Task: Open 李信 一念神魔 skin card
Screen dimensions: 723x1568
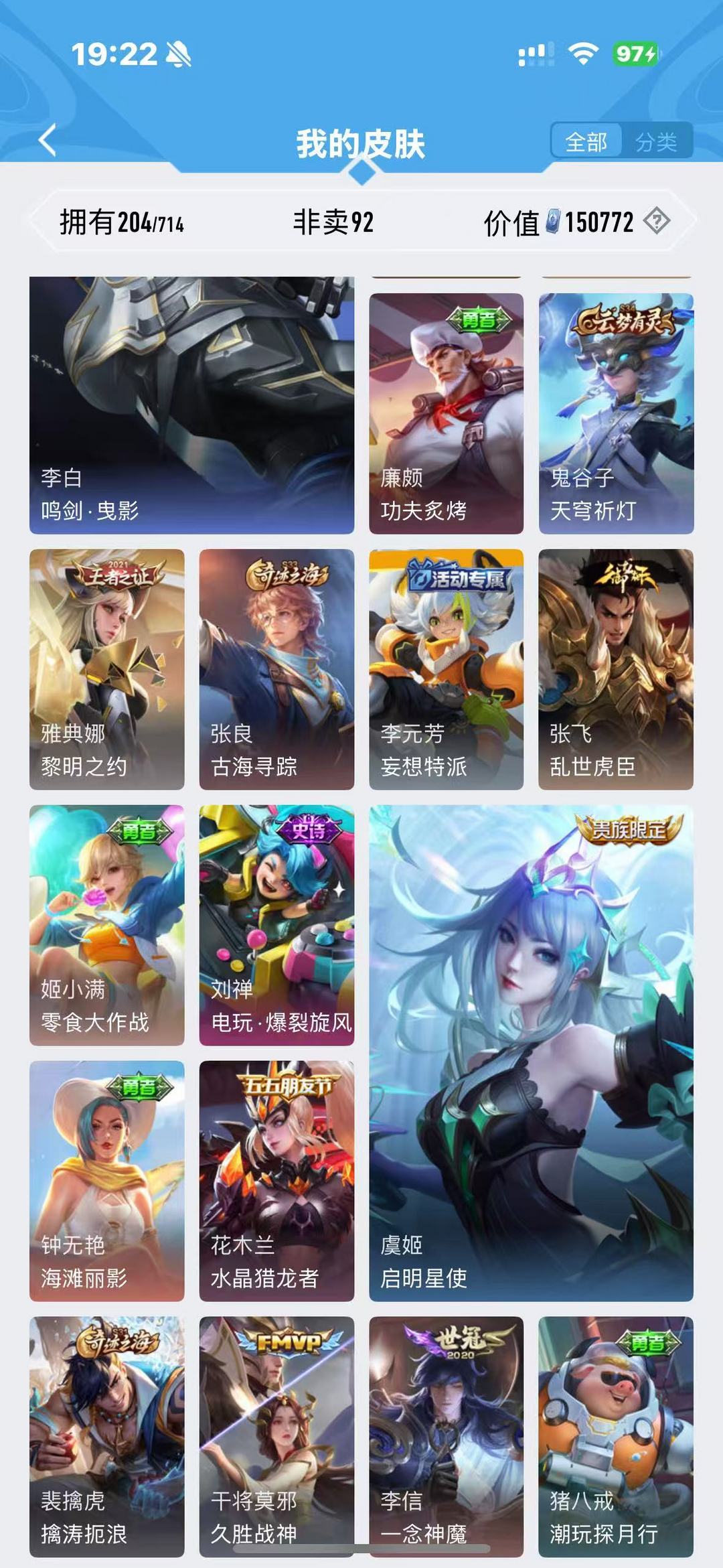Action: [x=447, y=1437]
